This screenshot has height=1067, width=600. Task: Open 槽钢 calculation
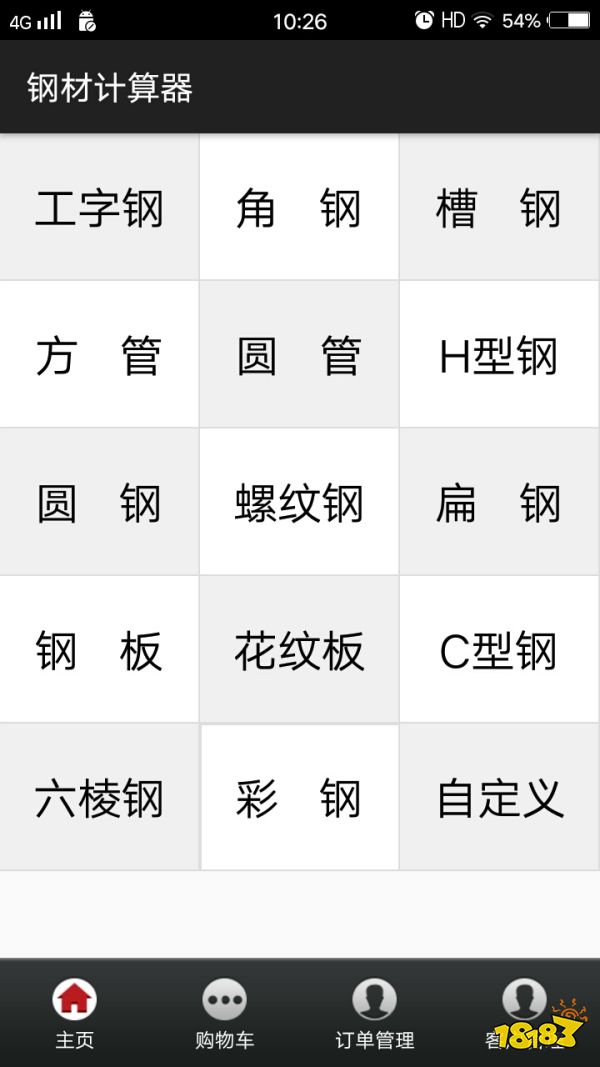499,208
